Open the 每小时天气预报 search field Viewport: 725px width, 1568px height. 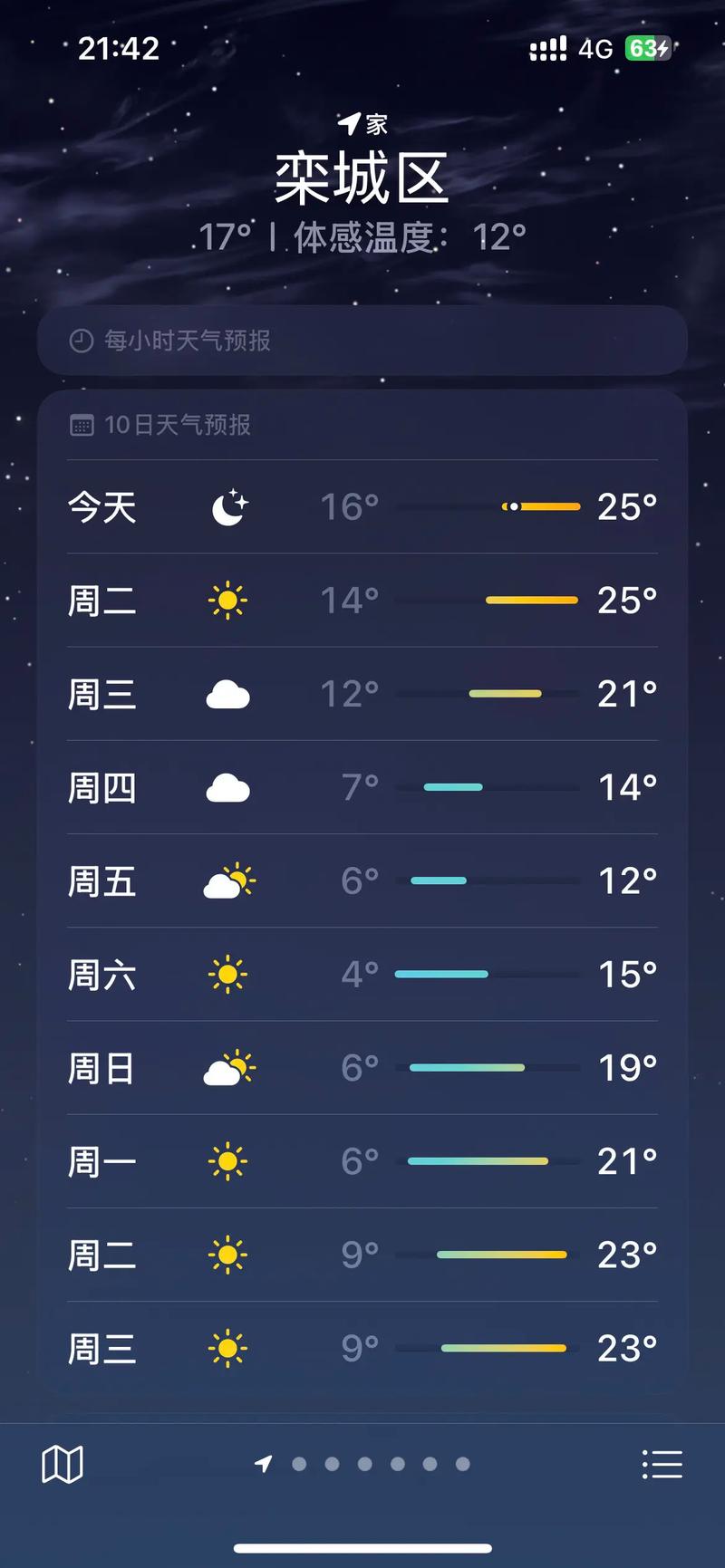[362, 341]
